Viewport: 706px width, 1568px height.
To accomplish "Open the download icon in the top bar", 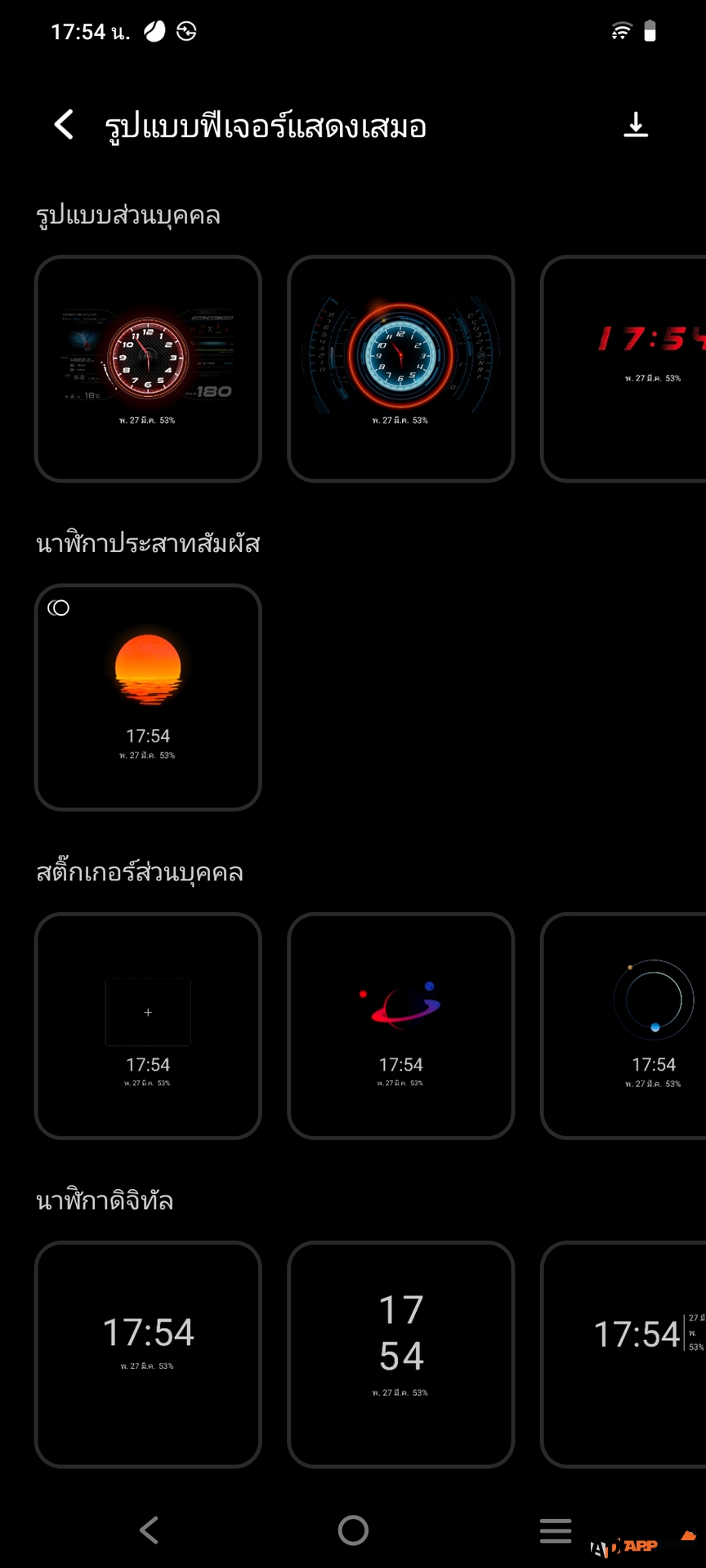I will (x=635, y=125).
